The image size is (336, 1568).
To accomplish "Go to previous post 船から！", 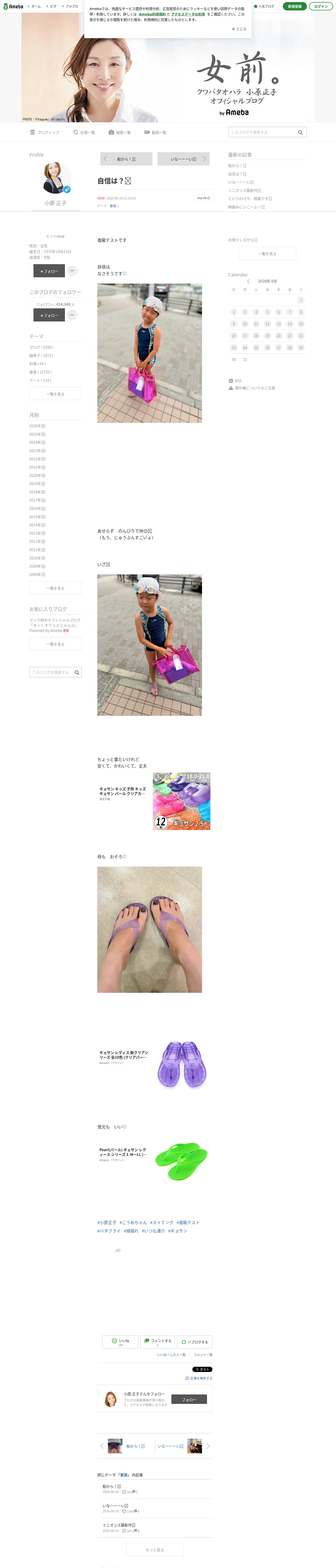I will tap(126, 159).
